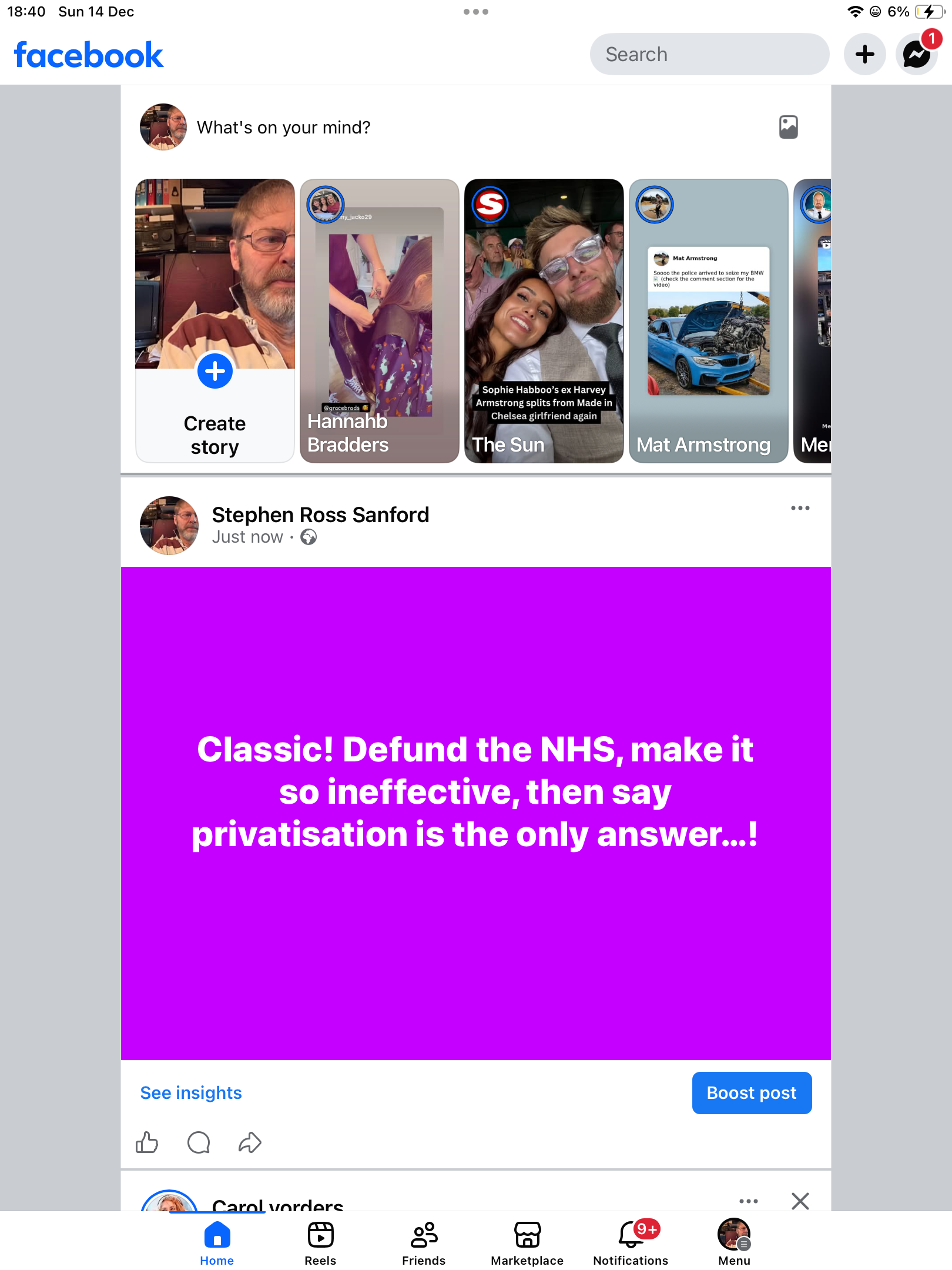Dismiss Carol Vorders' post
This screenshot has width=952, height=1270.
click(800, 1201)
